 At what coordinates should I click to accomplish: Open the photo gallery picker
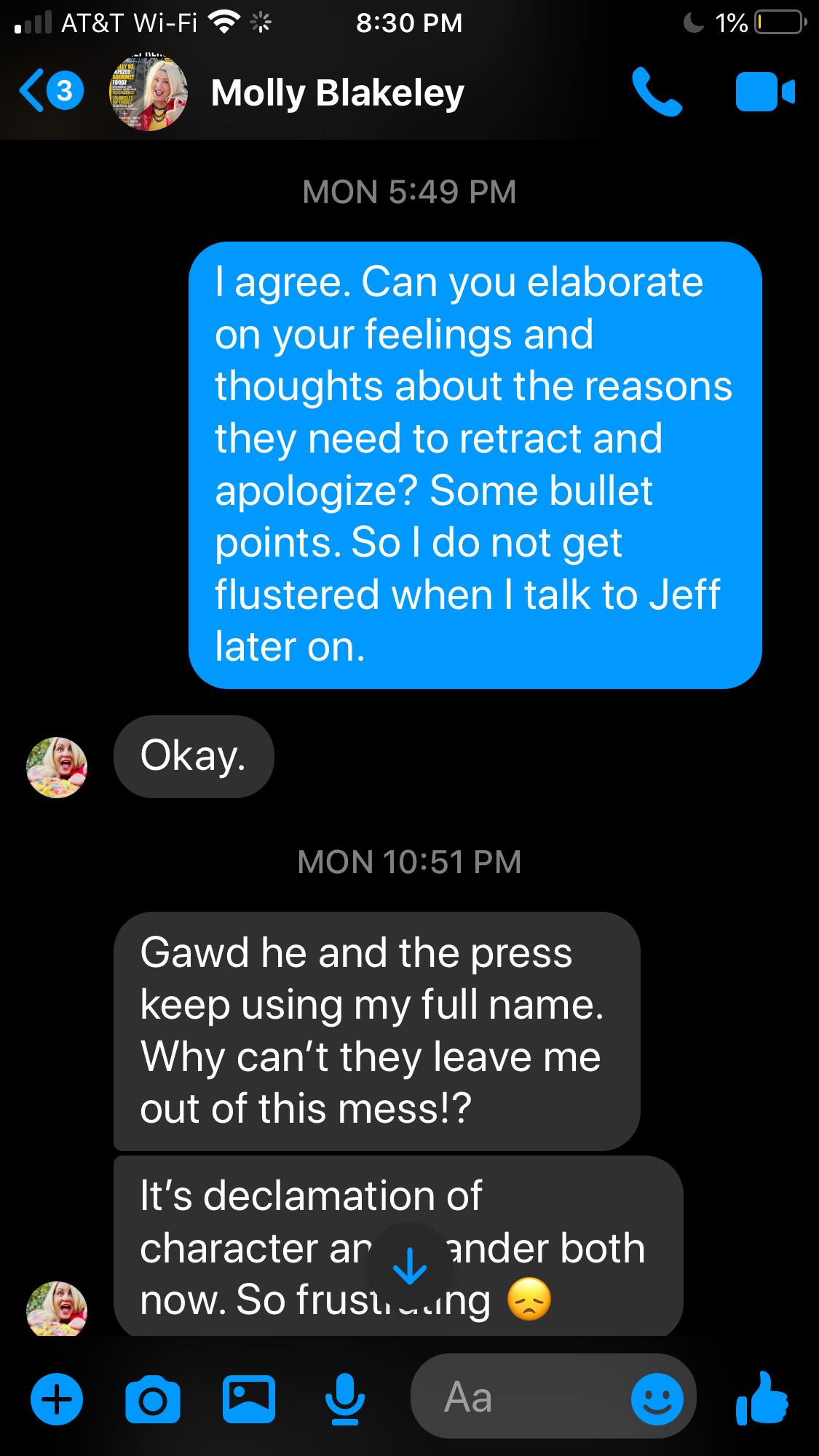(x=248, y=1398)
